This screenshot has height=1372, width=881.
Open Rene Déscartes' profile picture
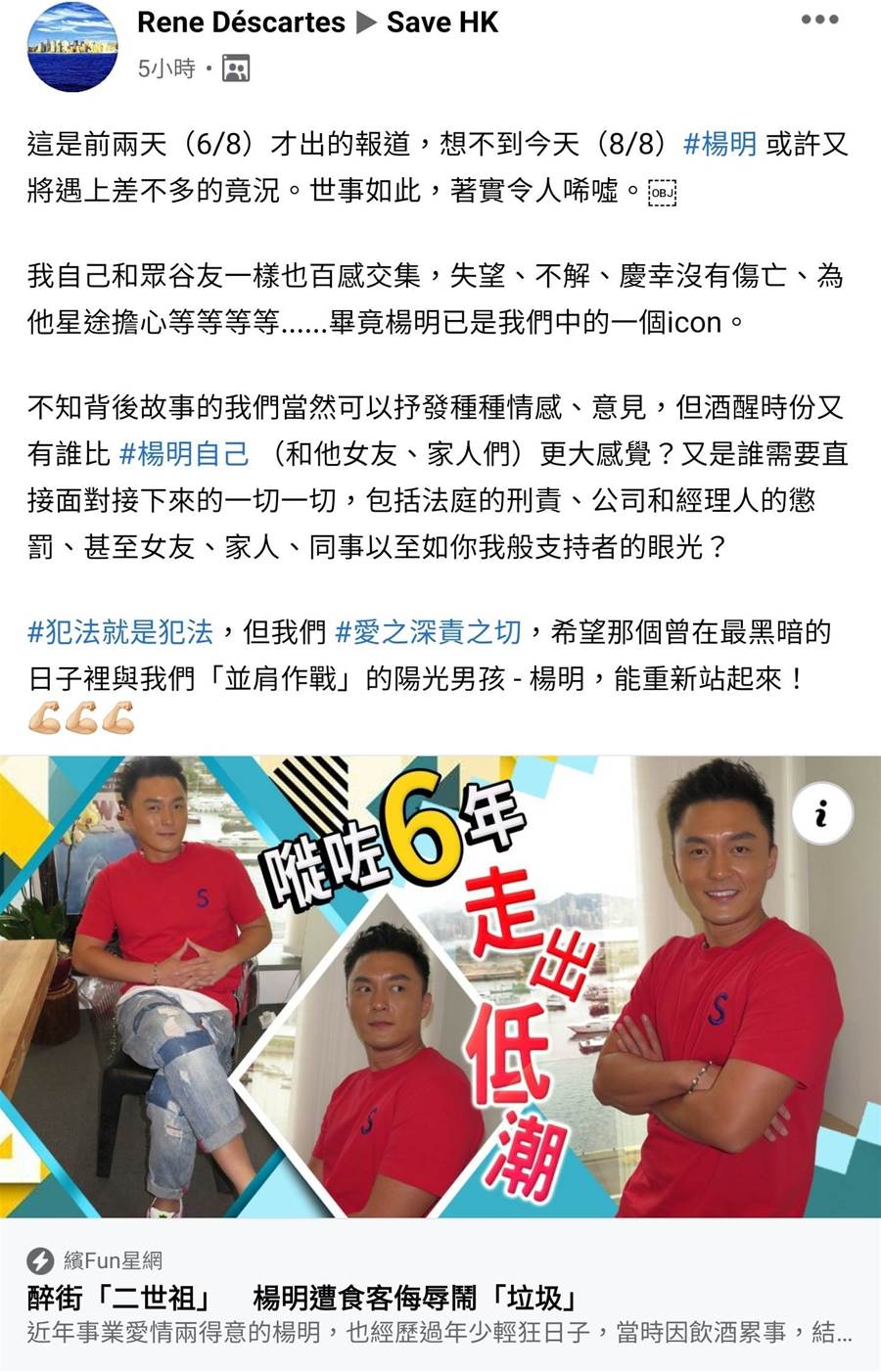tap(71, 46)
